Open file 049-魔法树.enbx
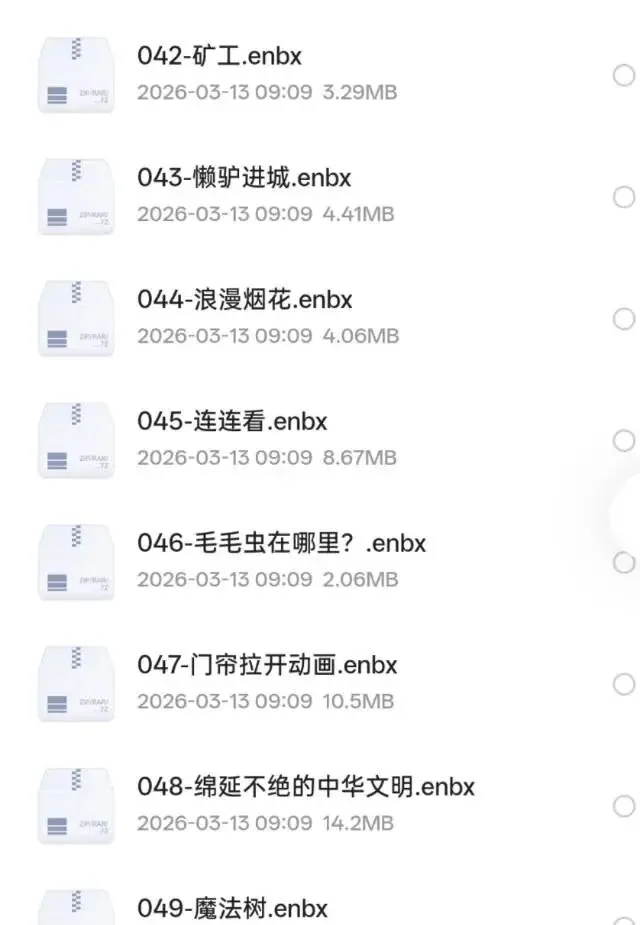This screenshot has width=640, height=925. [232, 909]
